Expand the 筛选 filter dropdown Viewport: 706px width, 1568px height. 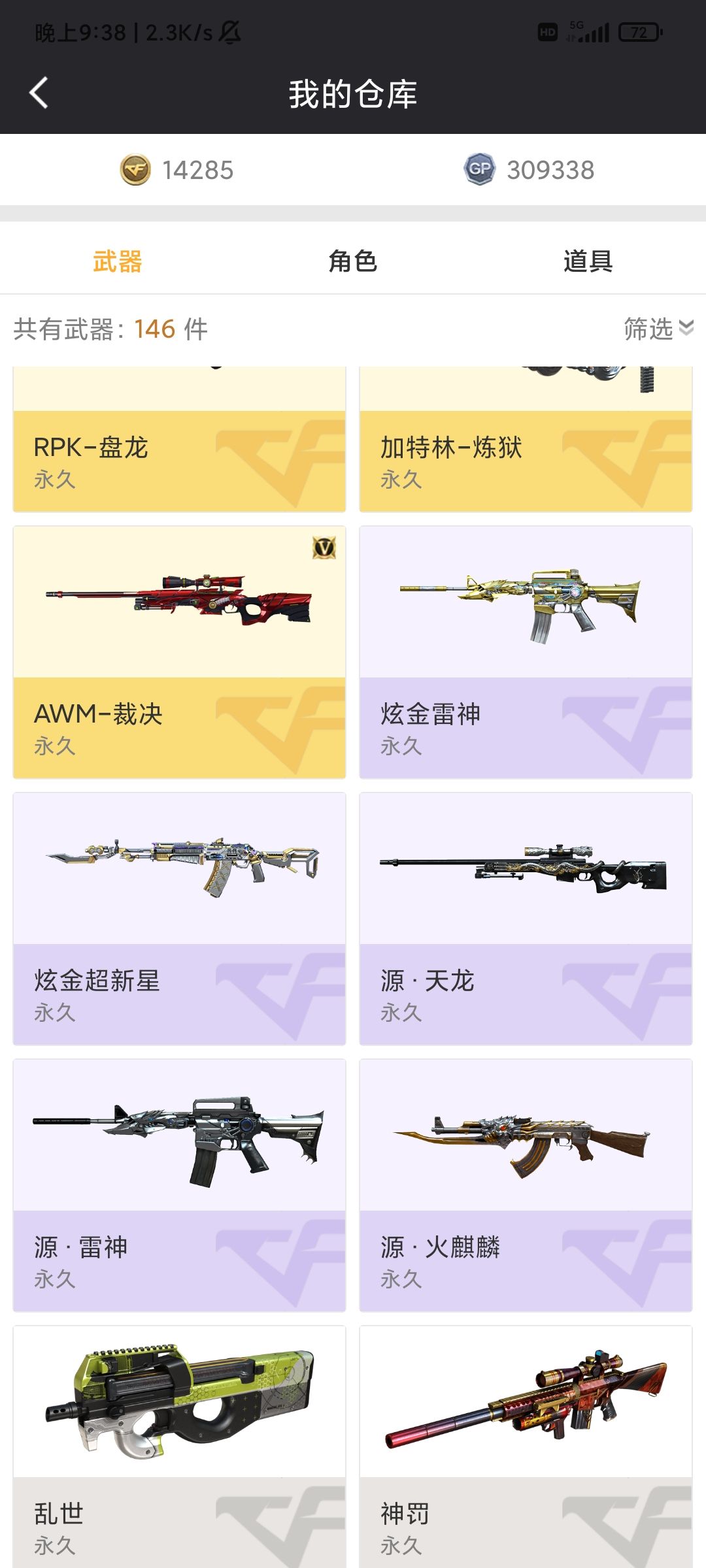[x=658, y=329]
